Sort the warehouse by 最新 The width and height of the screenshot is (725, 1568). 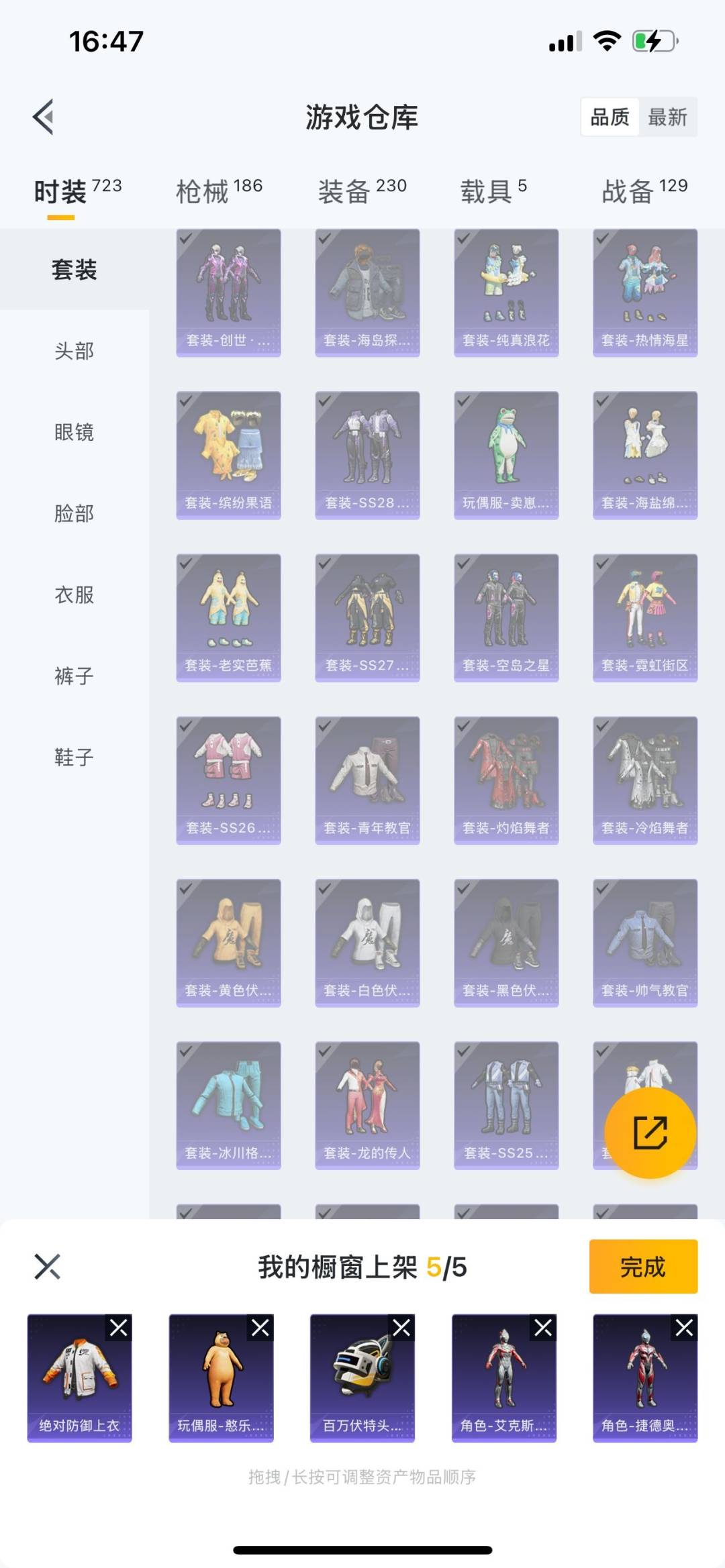[x=667, y=117]
